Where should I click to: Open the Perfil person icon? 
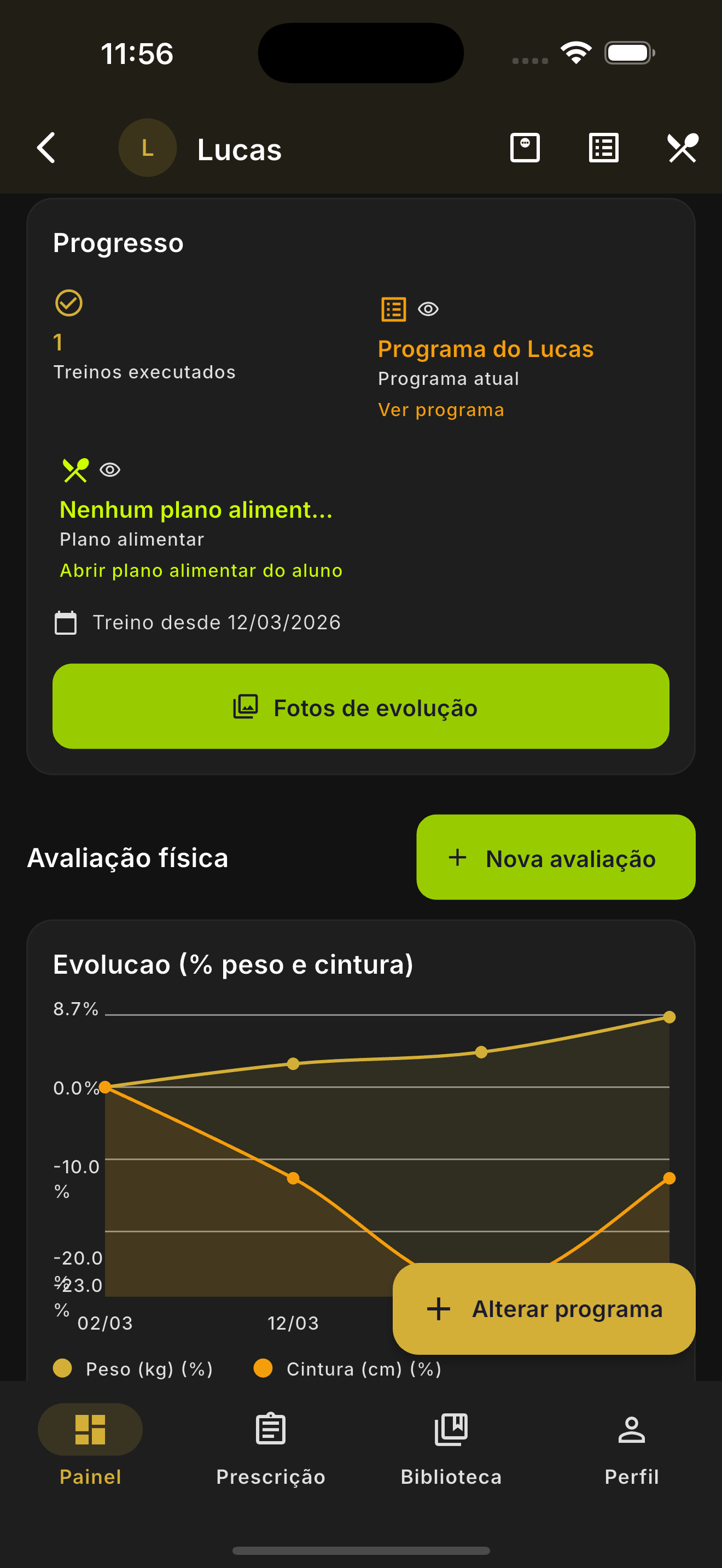(632, 1429)
